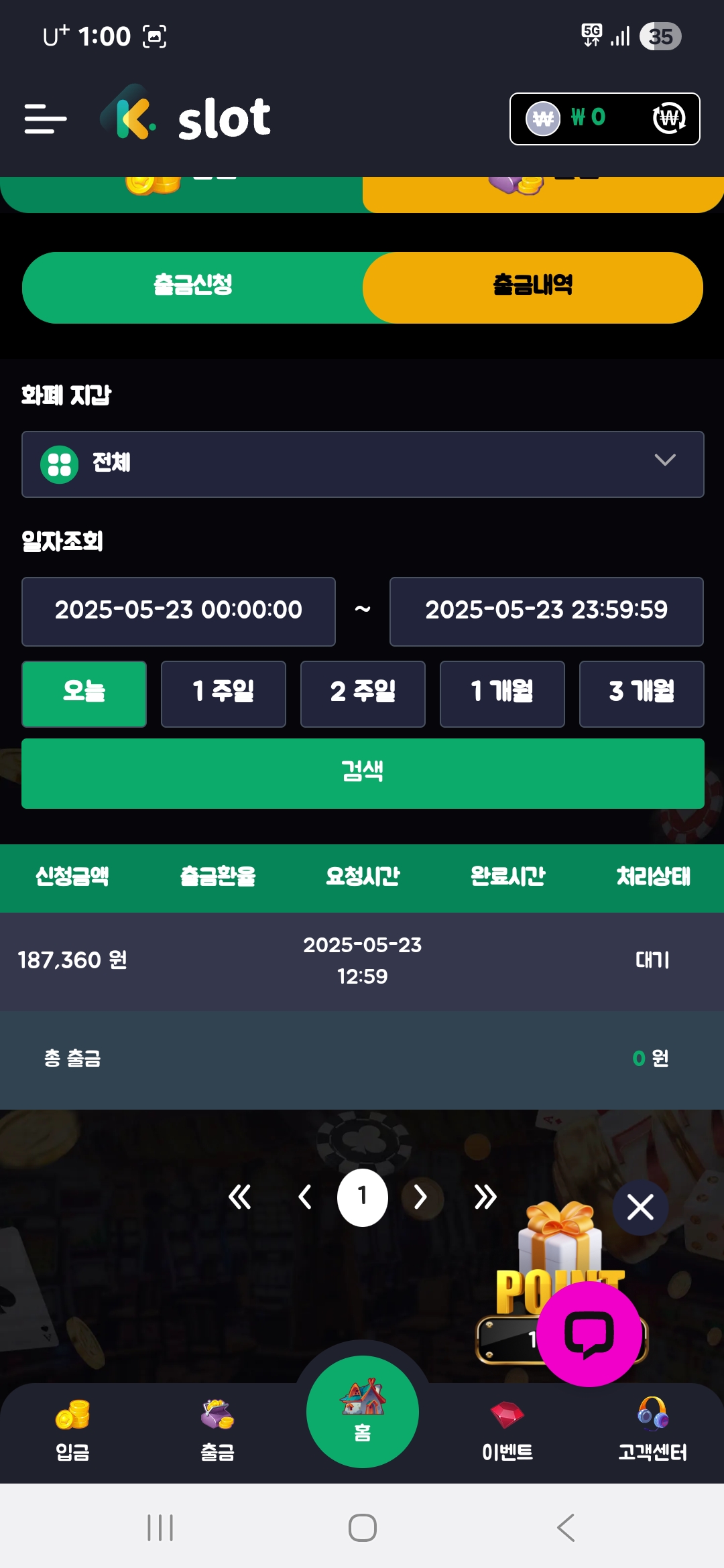Select the 3 개월 date range
This screenshot has width=724, height=1568.
(642, 694)
